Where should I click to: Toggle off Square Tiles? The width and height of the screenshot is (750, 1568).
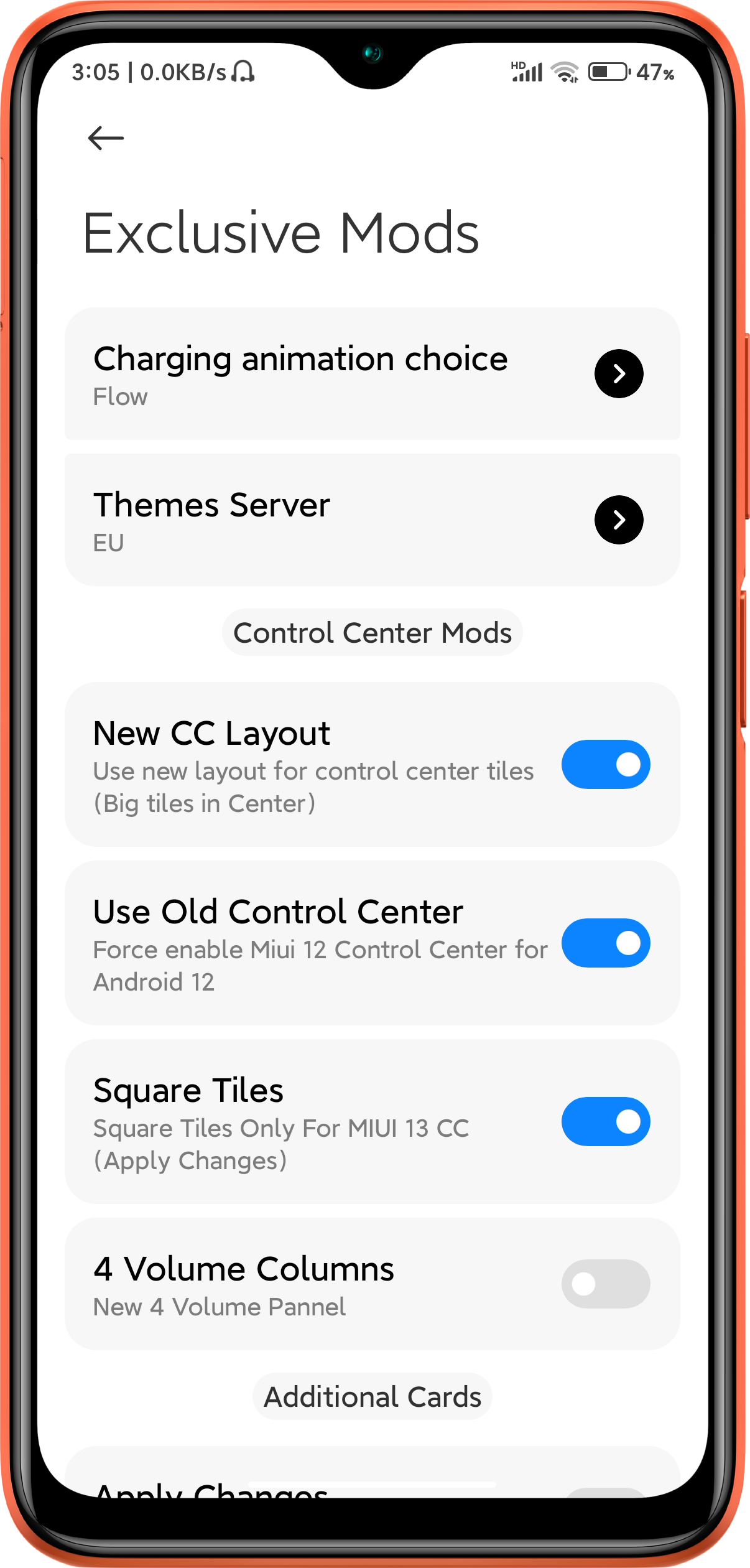tap(605, 1121)
